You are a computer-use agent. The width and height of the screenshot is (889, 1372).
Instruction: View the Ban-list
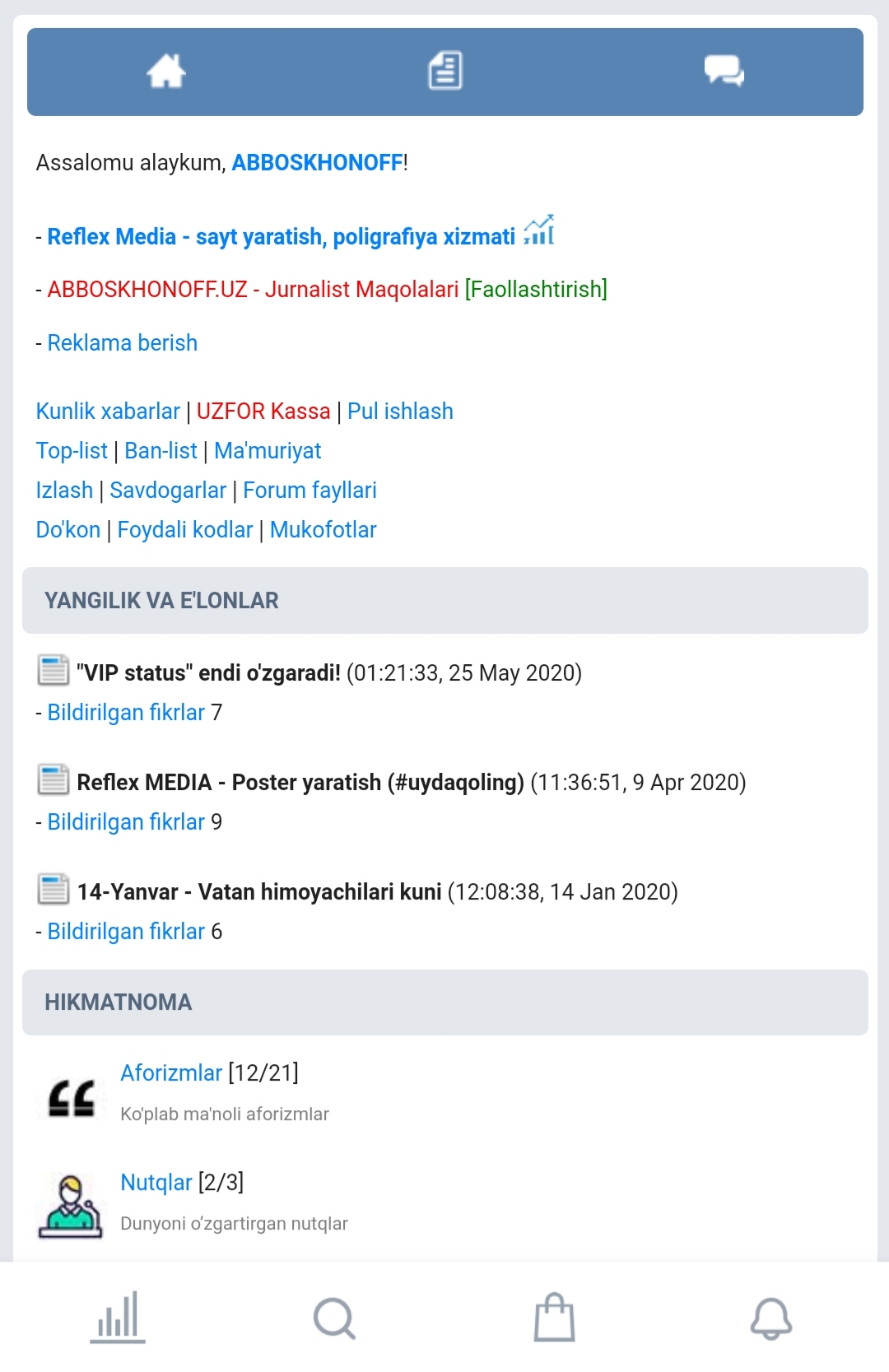(x=161, y=451)
